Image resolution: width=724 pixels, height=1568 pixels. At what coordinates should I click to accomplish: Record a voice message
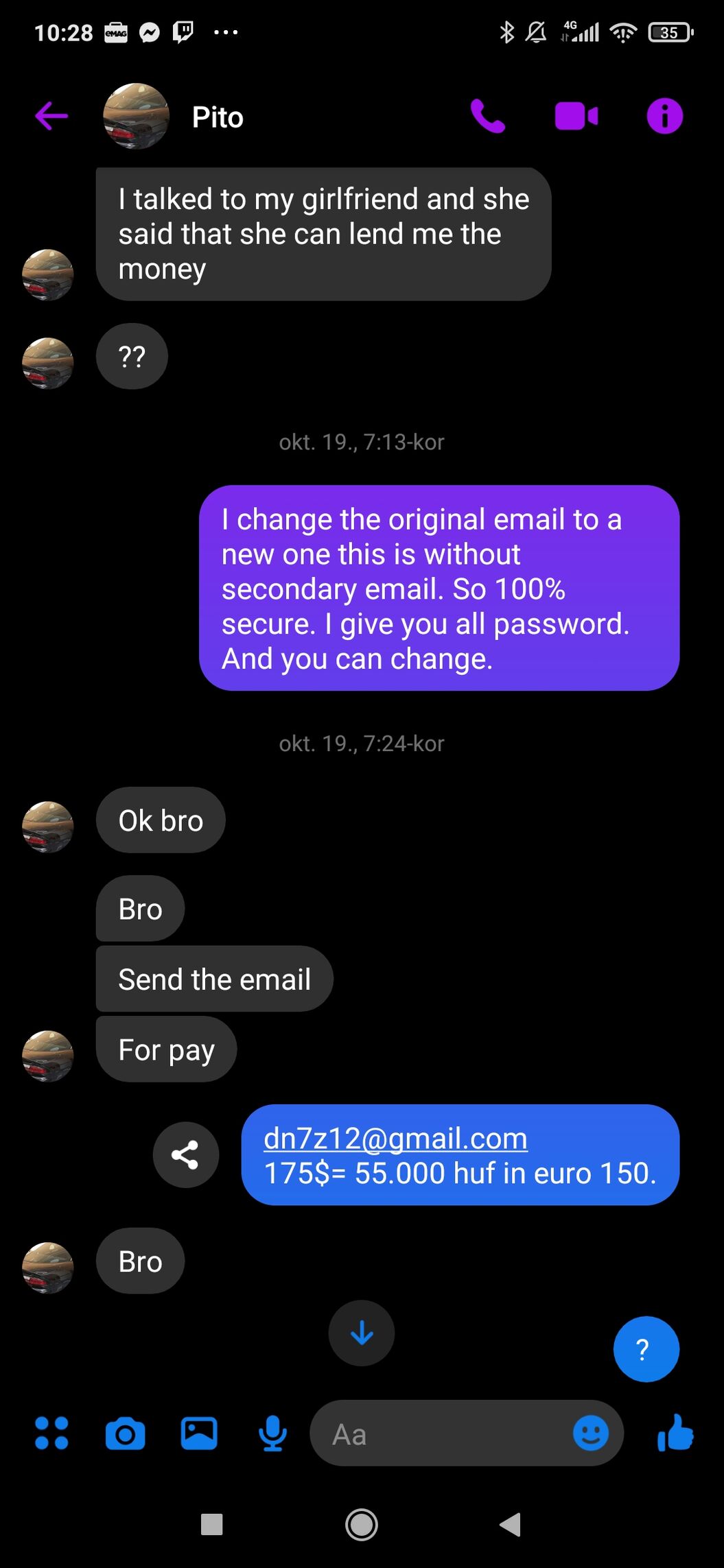(272, 1433)
